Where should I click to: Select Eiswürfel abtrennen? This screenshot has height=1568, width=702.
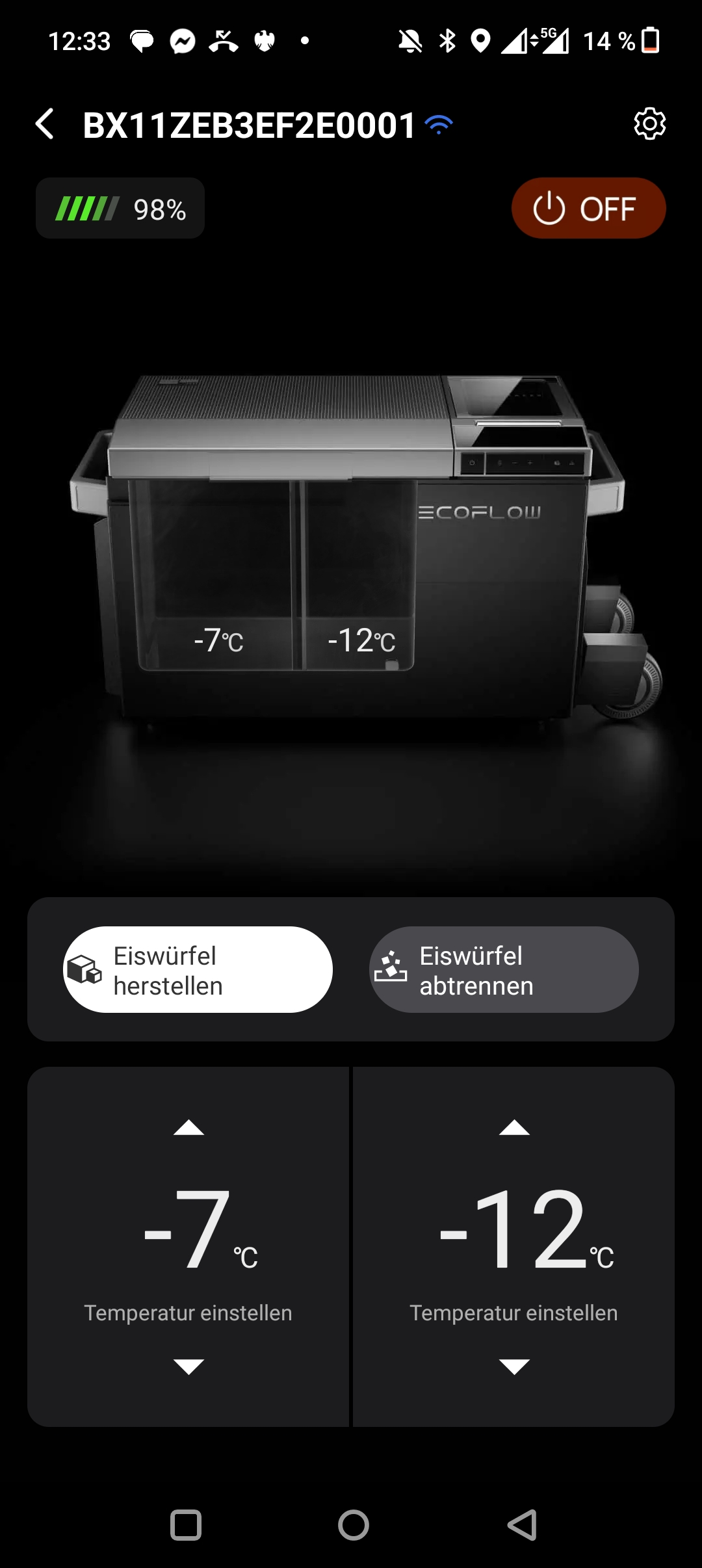[504, 969]
